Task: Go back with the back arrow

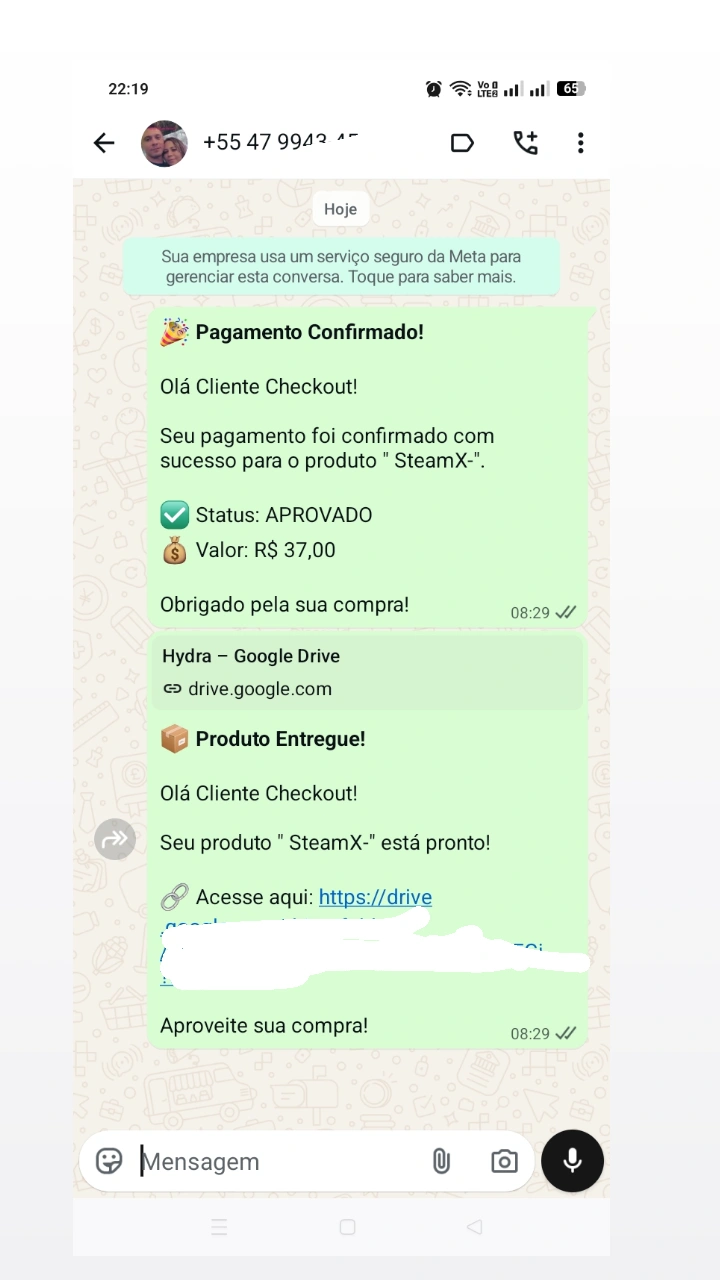Action: pos(103,142)
